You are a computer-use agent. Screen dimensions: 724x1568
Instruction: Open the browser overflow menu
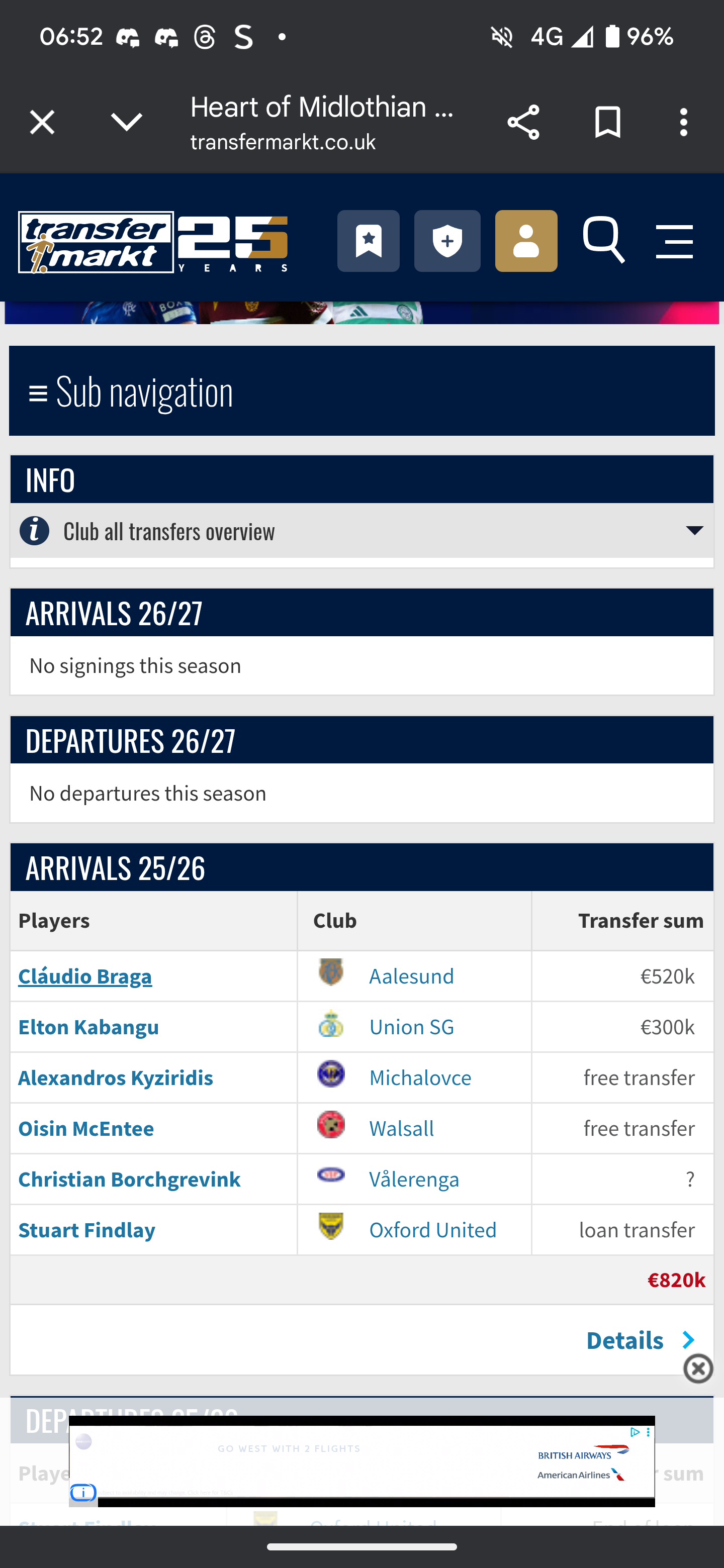pyautogui.click(x=683, y=122)
